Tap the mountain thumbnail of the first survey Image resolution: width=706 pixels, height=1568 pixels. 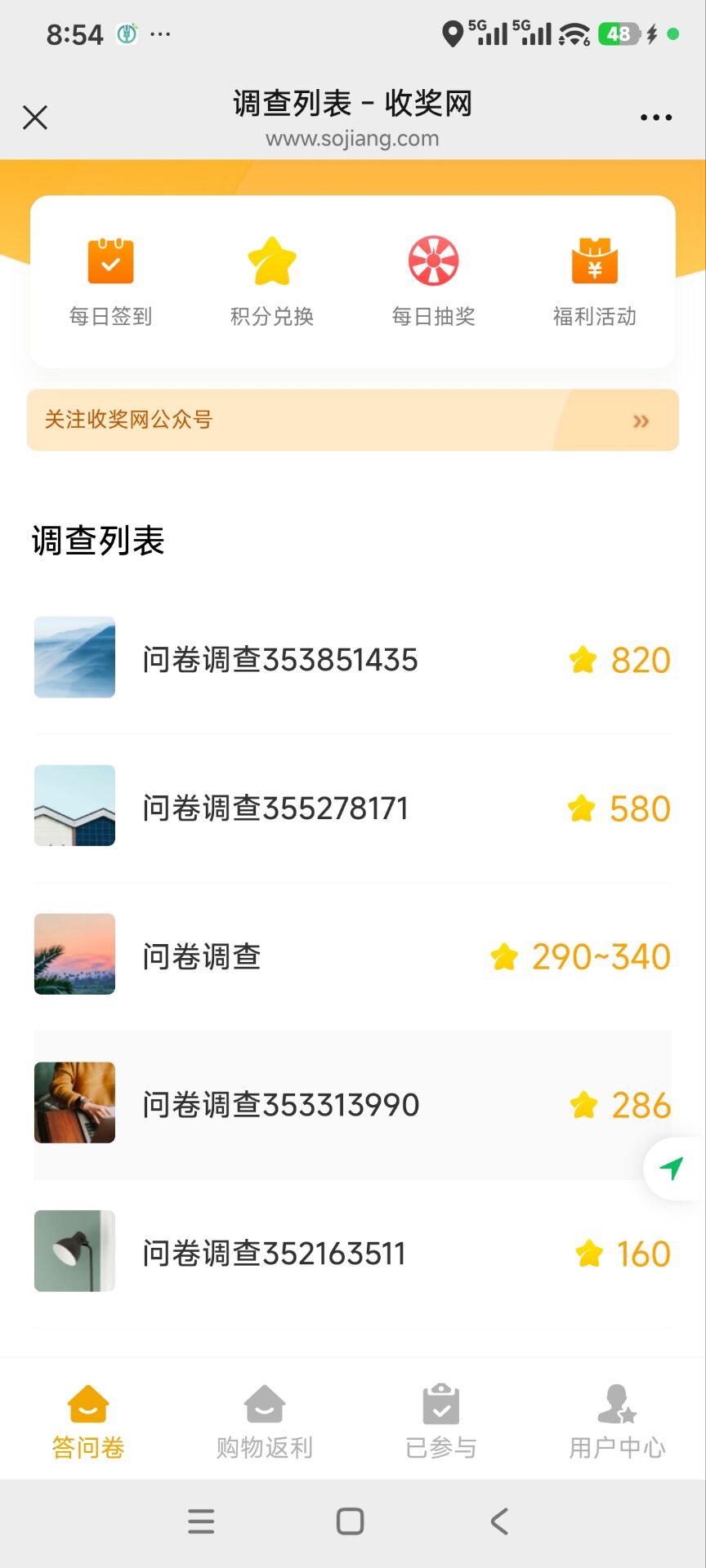coord(74,658)
